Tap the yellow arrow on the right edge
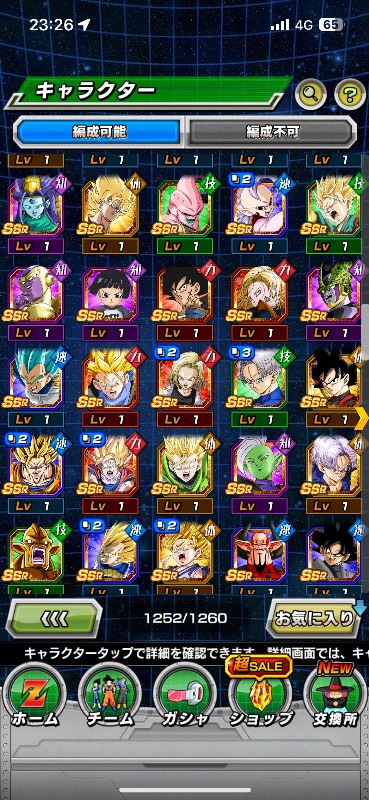Screen dimensions: 369x800 pos(362,418)
